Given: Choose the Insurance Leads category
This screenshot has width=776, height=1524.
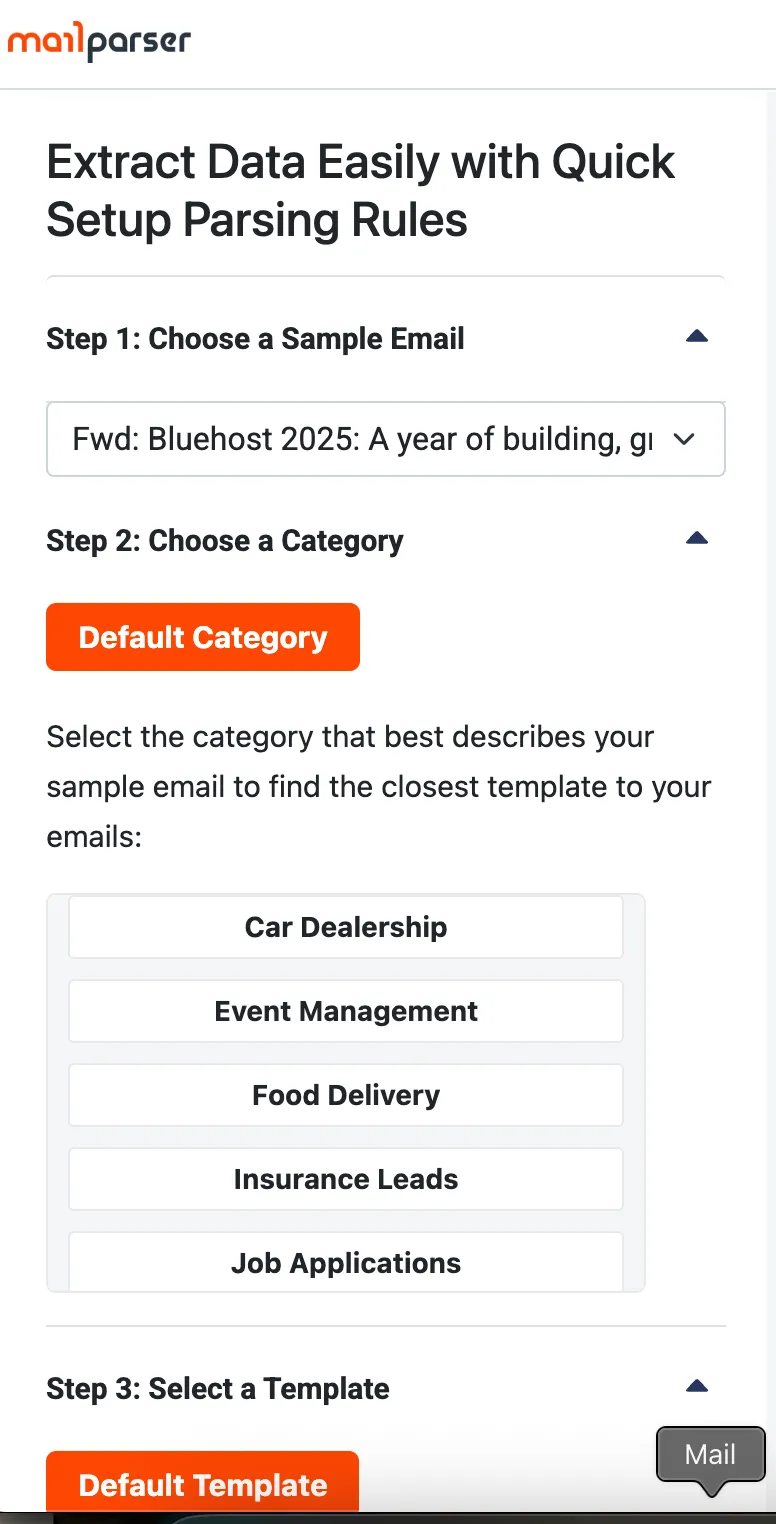Looking at the screenshot, I should coord(345,1179).
